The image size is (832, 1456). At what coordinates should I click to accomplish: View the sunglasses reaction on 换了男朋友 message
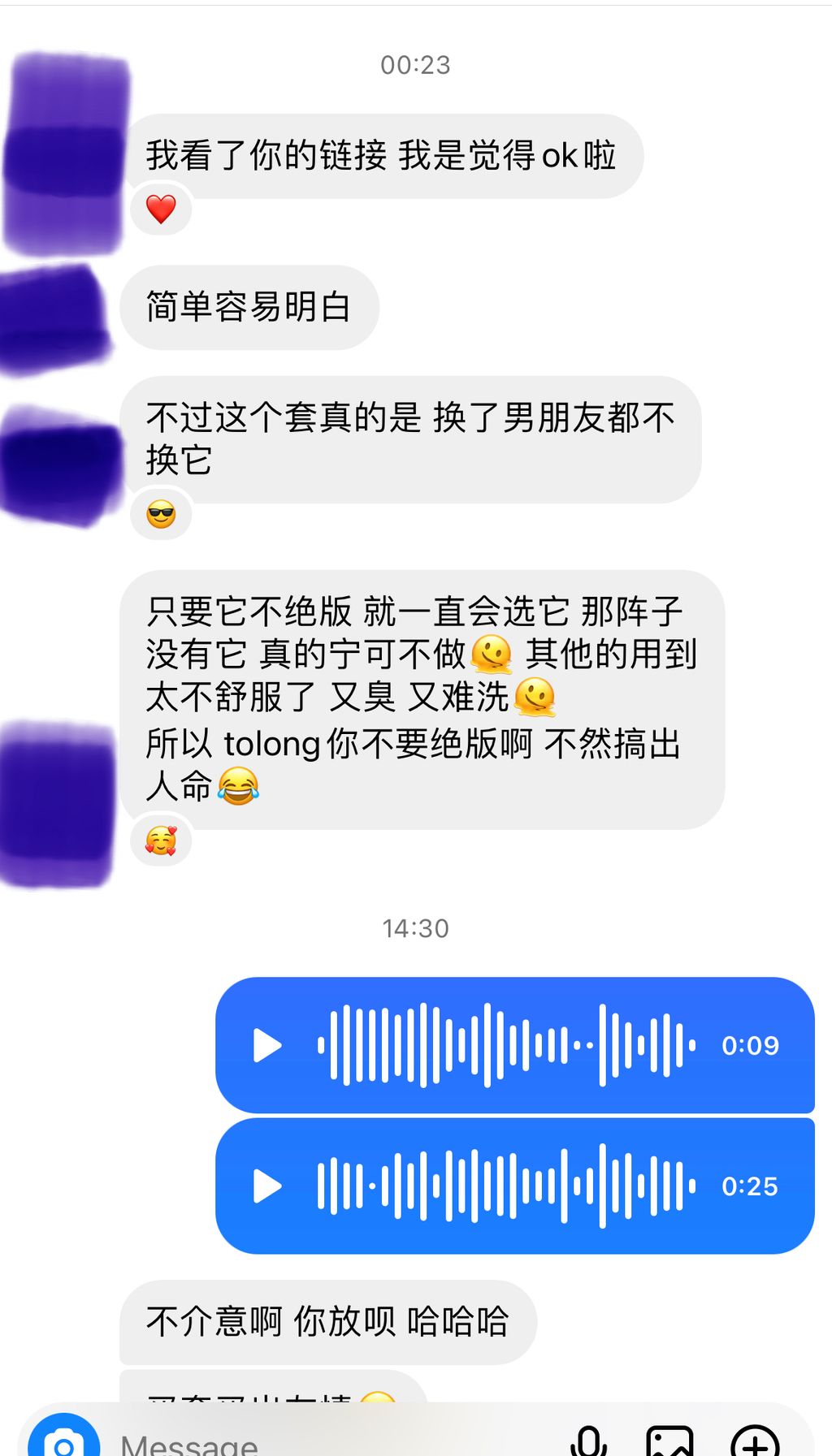coord(161,515)
